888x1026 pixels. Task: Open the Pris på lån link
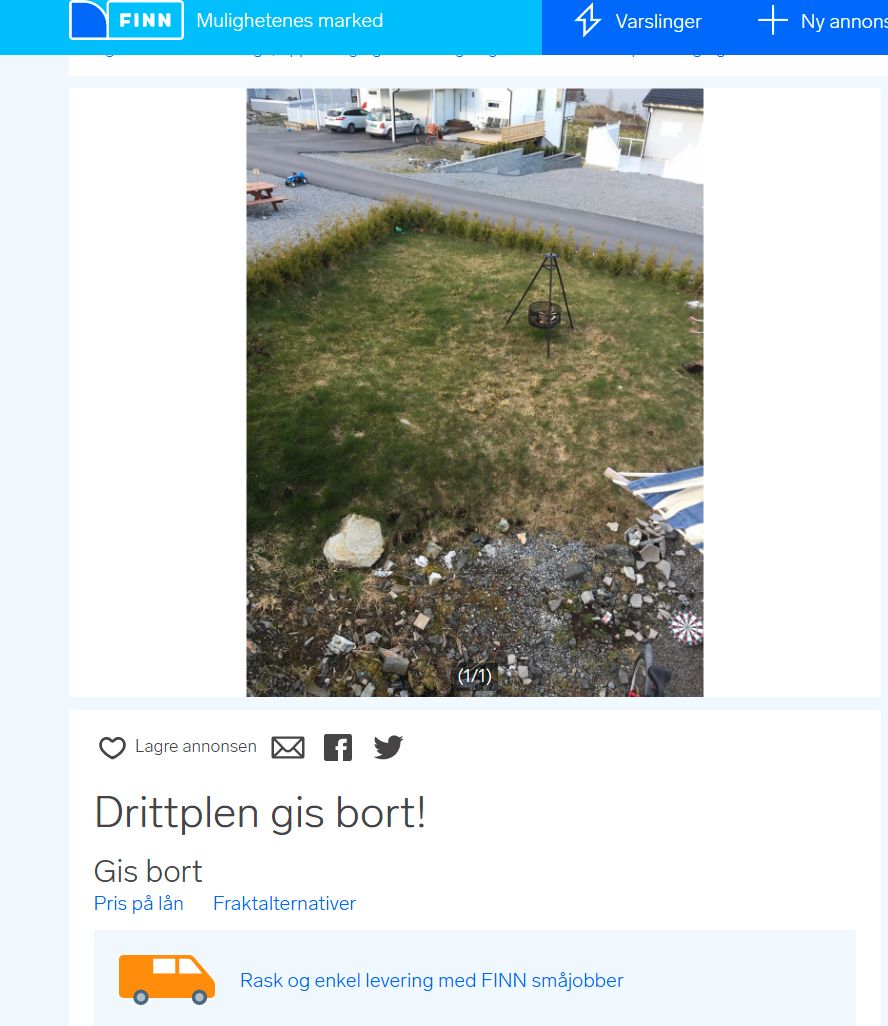point(139,904)
